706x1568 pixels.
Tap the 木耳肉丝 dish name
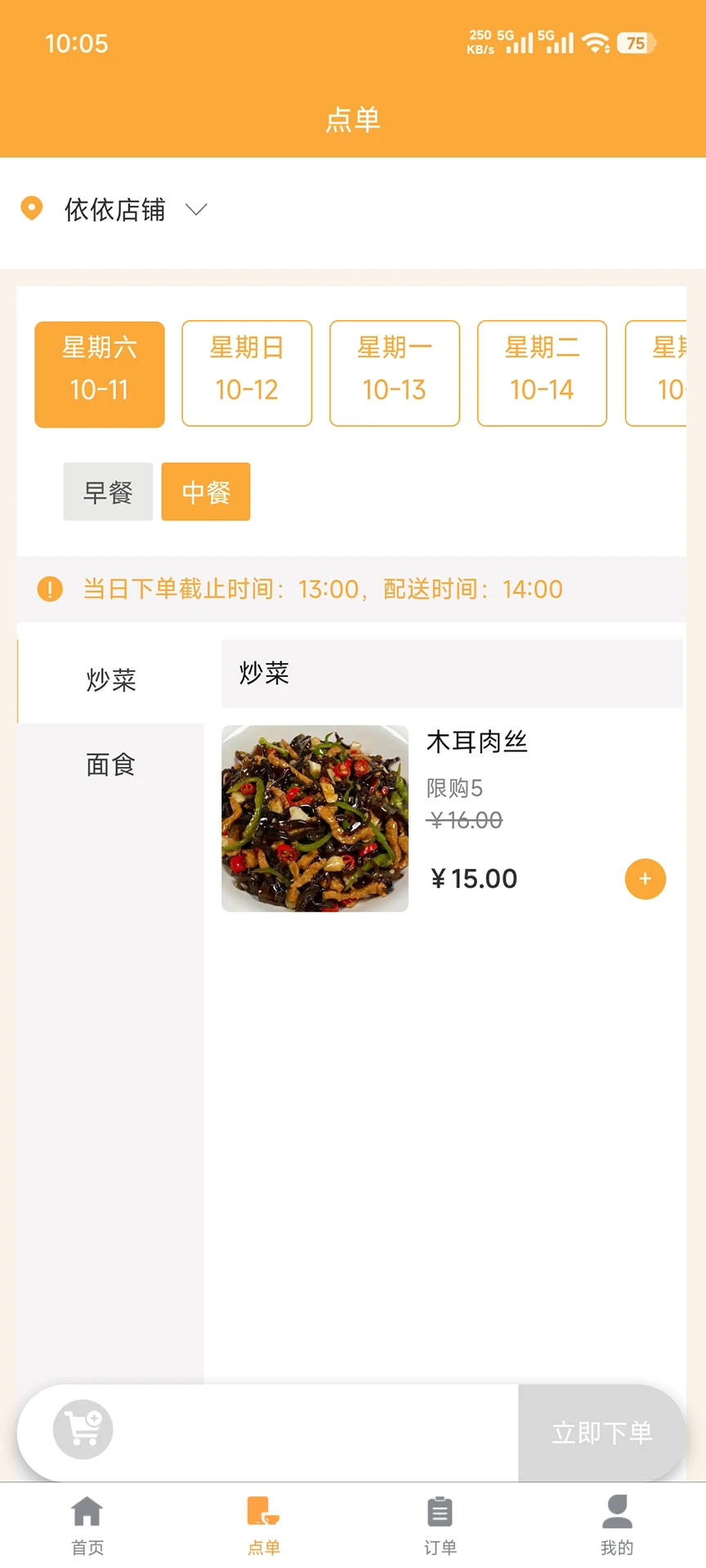(x=477, y=742)
